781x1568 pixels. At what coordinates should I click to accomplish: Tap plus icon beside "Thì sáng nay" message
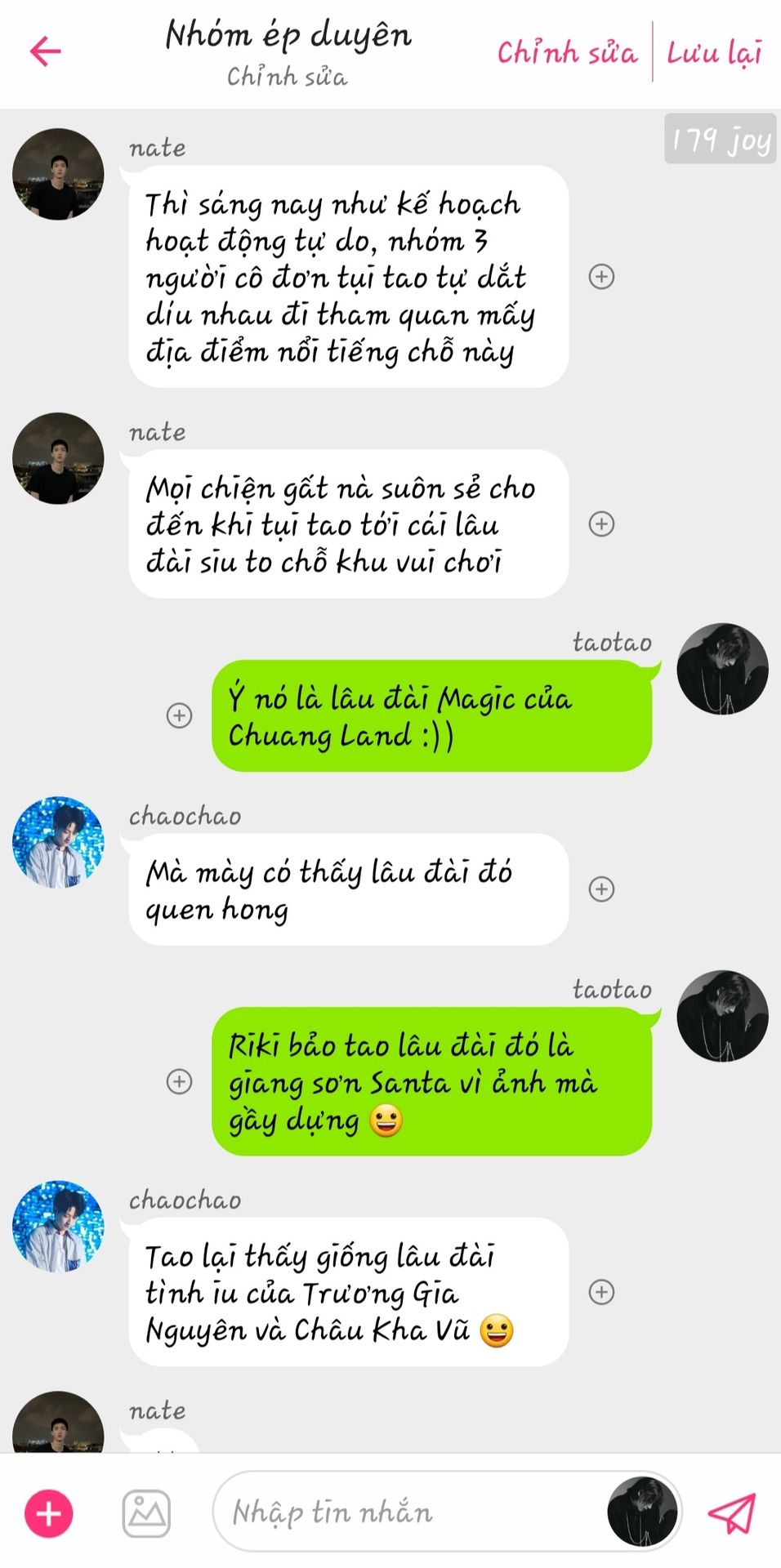point(602,277)
